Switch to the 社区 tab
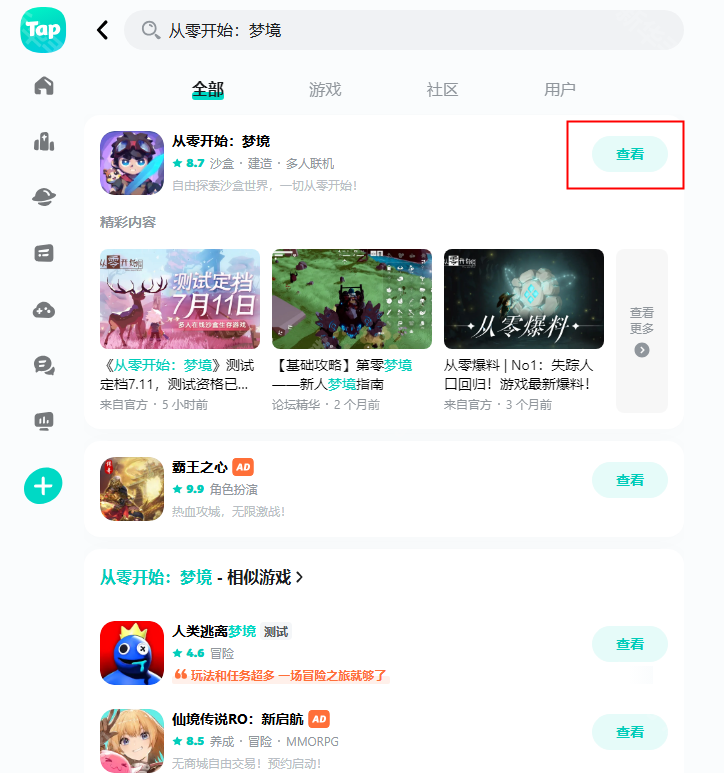 [x=442, y=89]
